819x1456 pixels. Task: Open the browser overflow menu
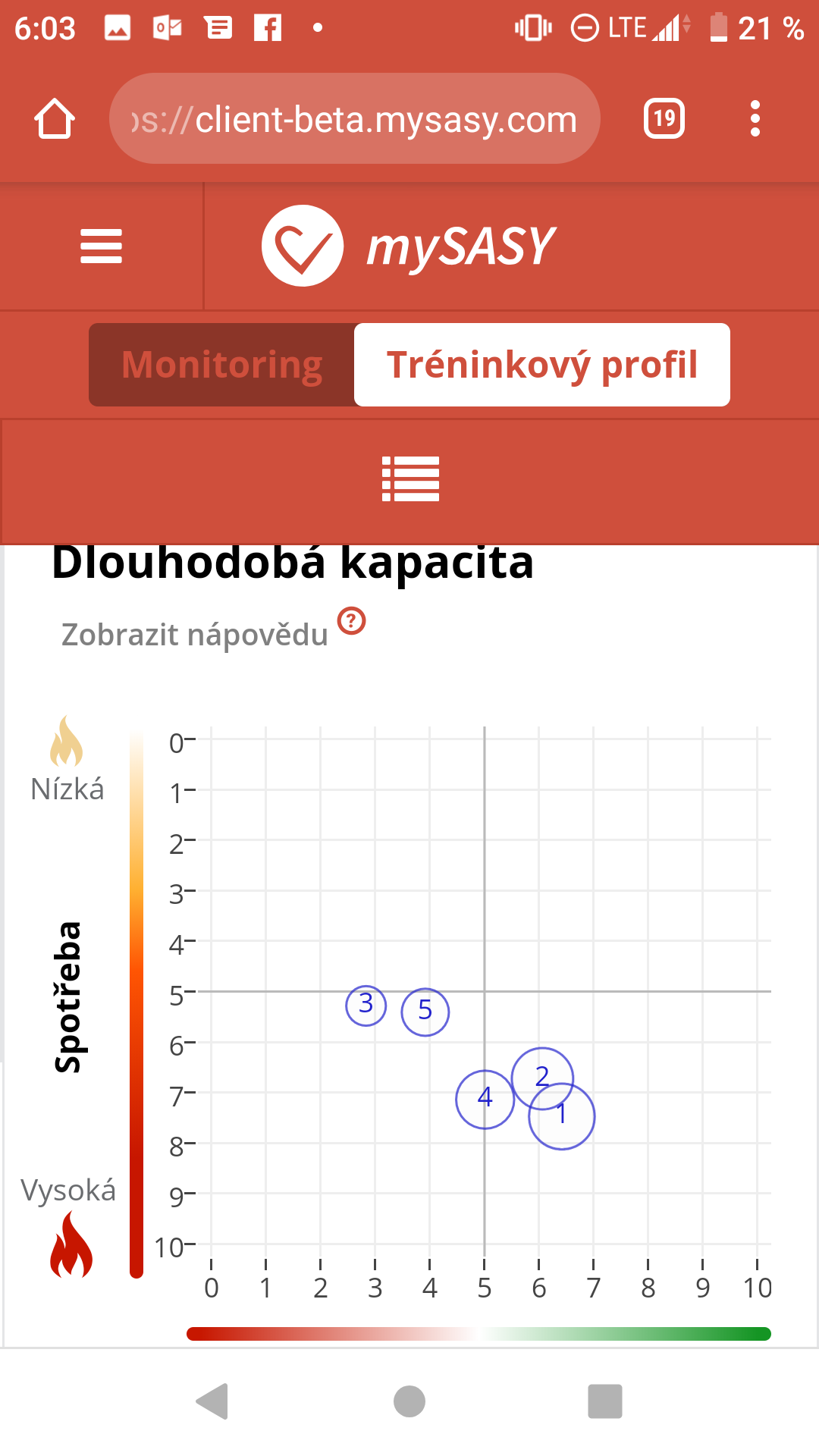[755, 119]
